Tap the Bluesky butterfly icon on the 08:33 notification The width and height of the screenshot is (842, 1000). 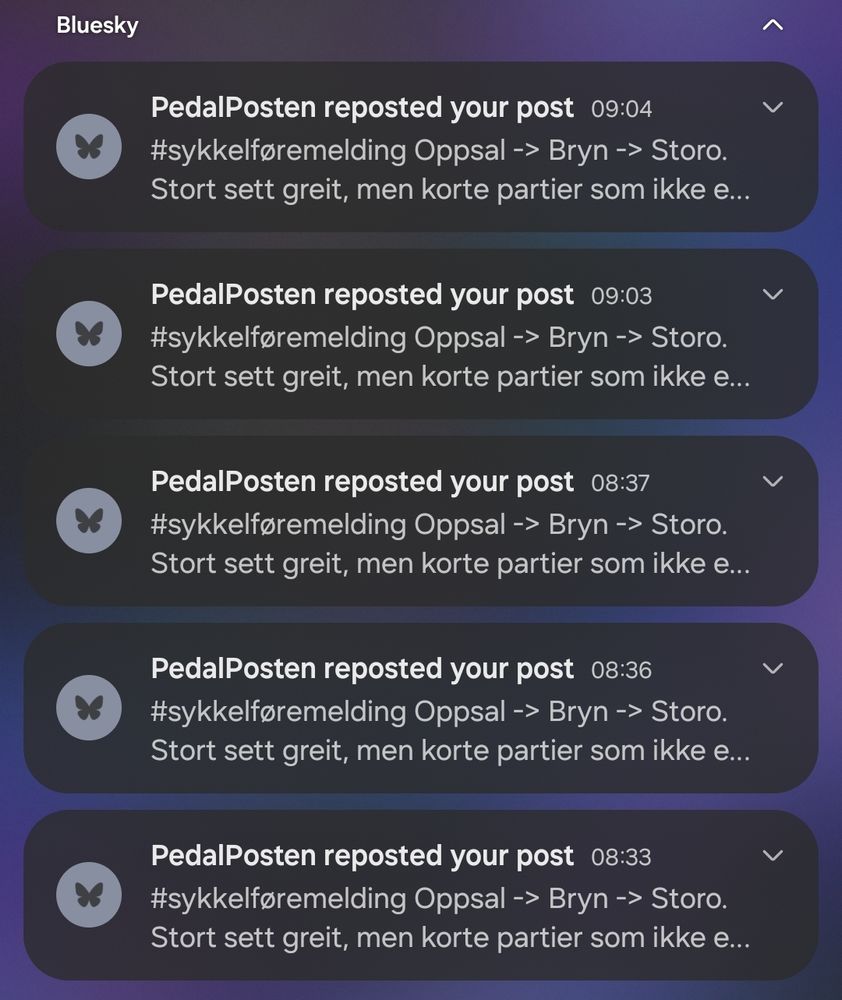tap(89, 895)
